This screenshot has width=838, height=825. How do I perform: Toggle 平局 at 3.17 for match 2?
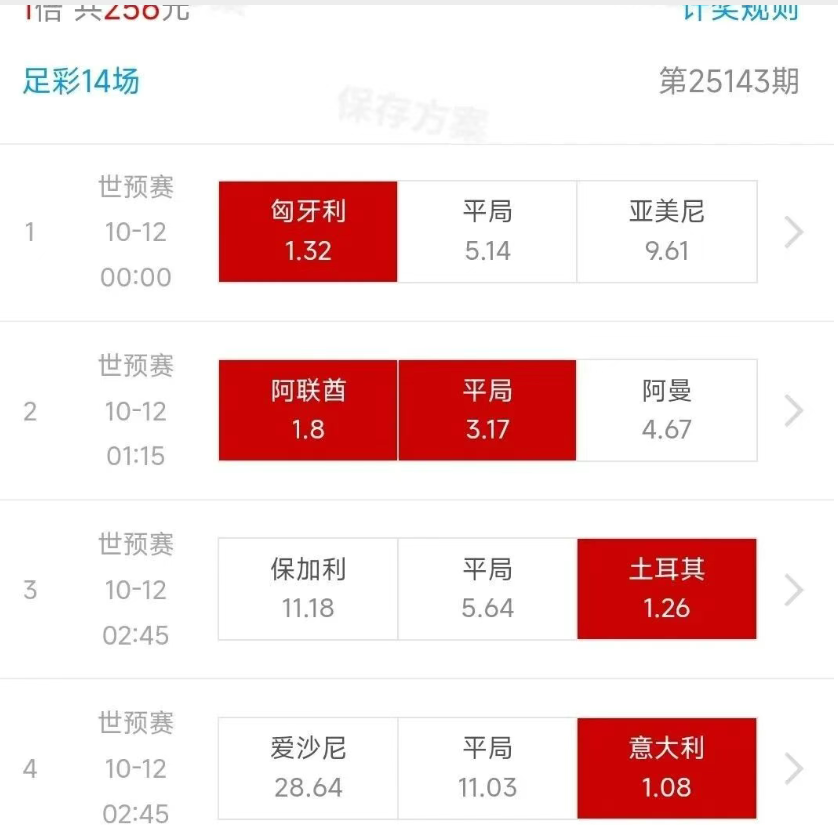[487, 410]
